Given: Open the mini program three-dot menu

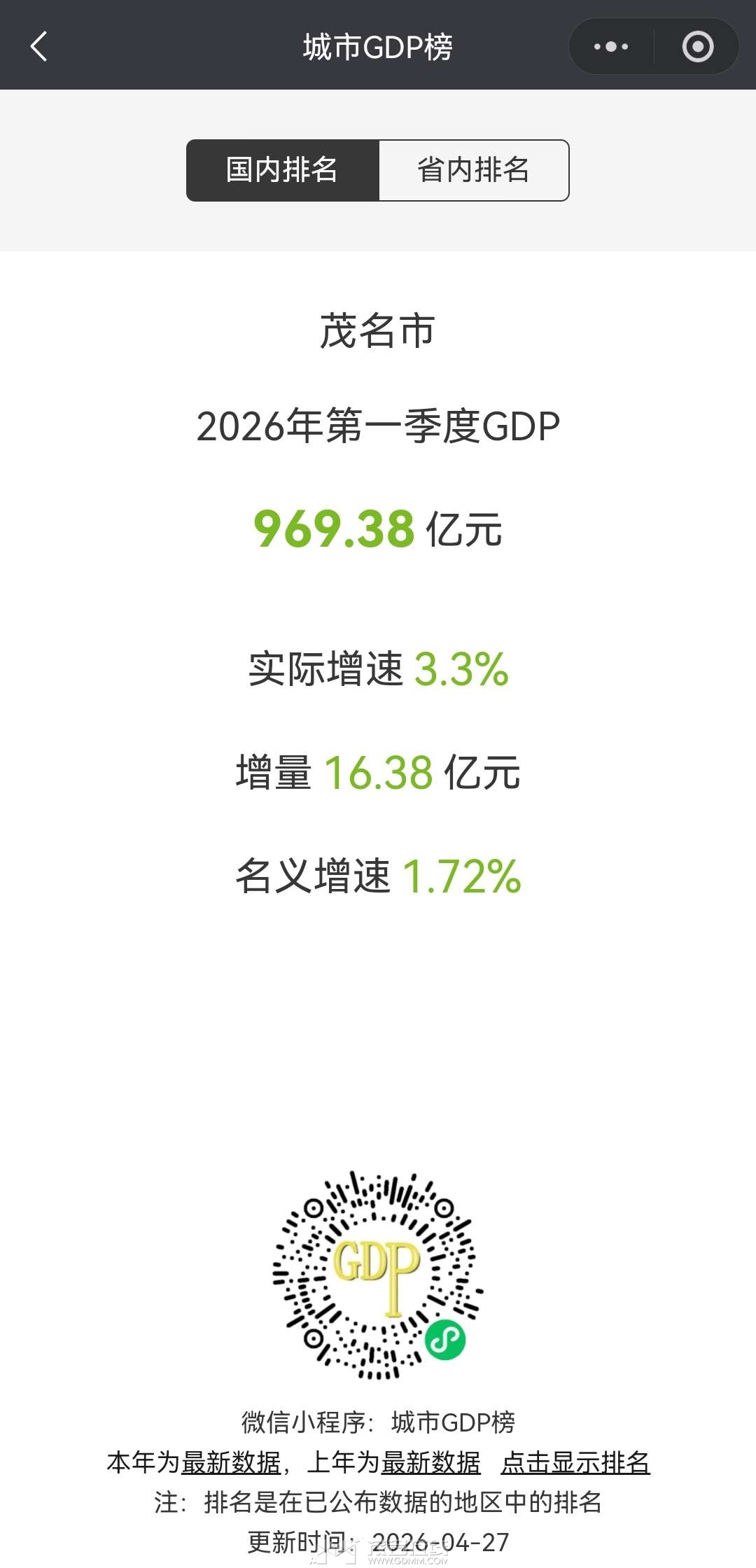Looking at the screenshot, I should 611,47.
